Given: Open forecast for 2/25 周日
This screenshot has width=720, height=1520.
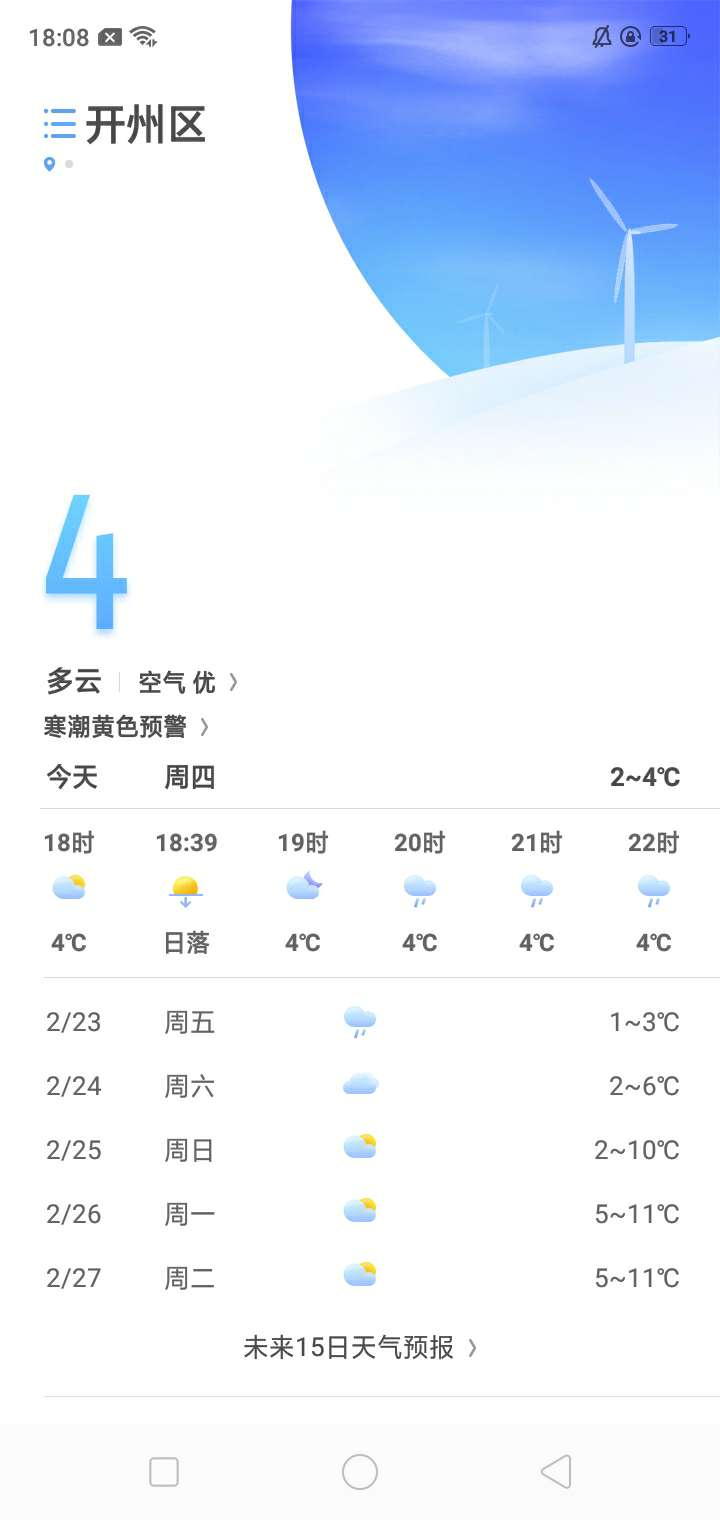Looking at the screenshot, I should (x=360, y=1150).
